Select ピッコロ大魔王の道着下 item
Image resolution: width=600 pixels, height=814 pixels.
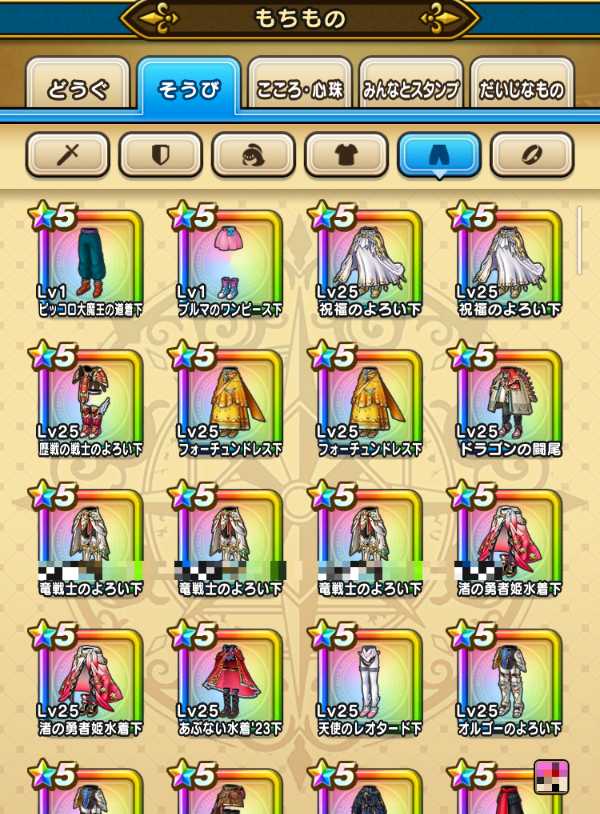[90, 262]
